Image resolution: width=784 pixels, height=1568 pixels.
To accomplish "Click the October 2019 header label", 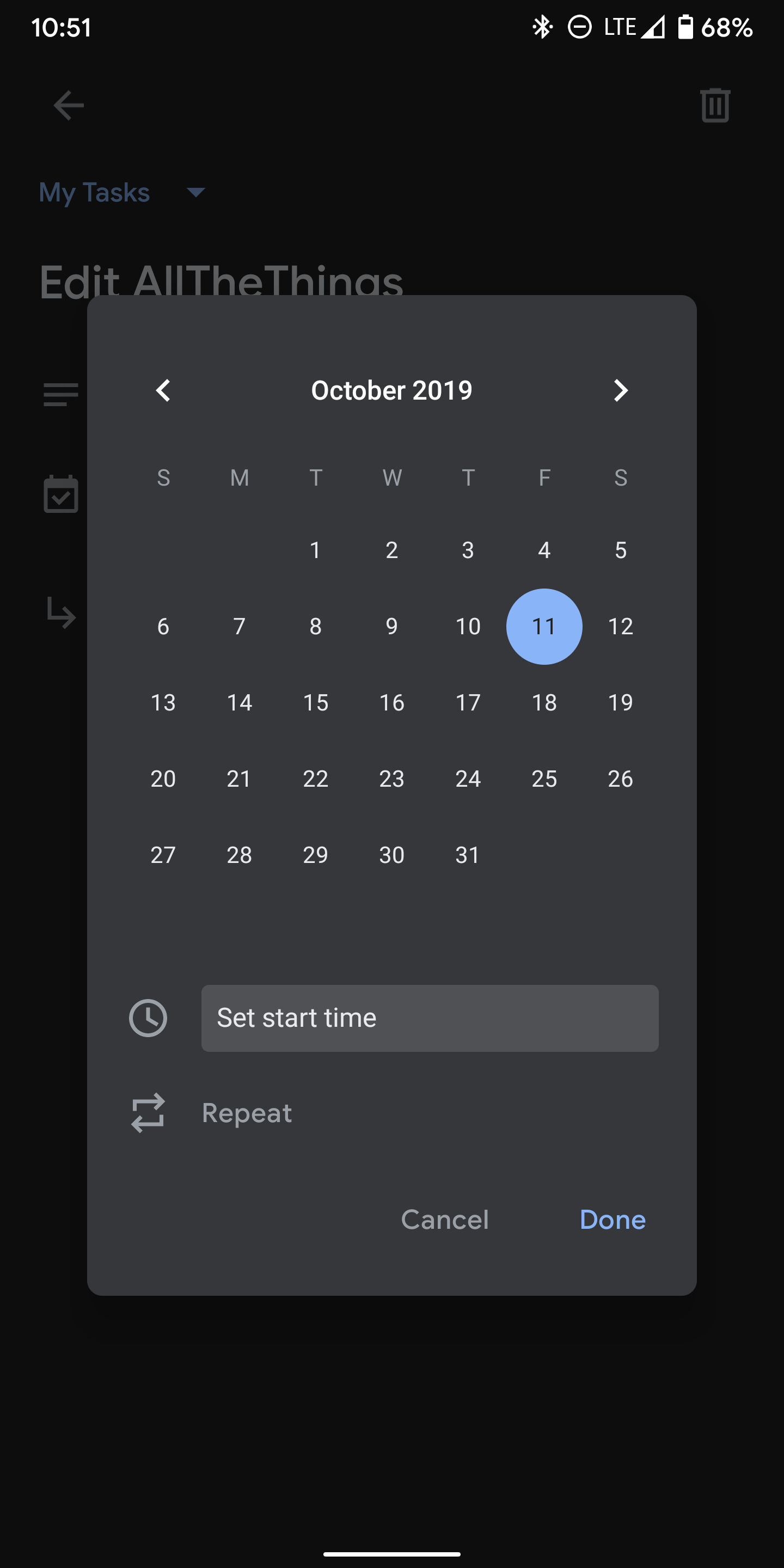I will [392, 390].
